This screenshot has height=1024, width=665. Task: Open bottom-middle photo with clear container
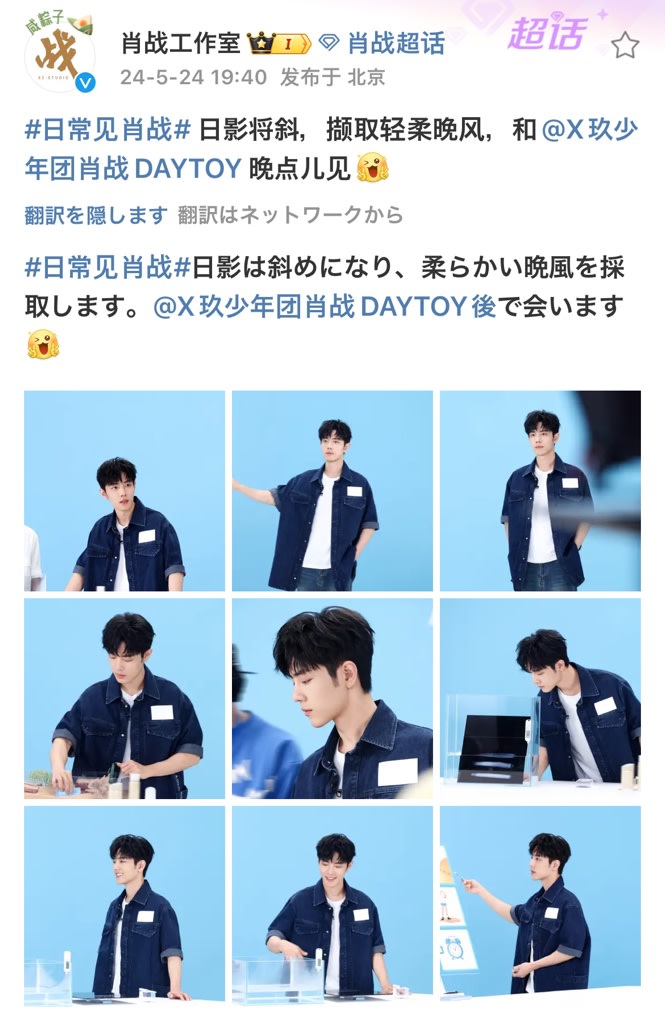click(x=332, y=903)
